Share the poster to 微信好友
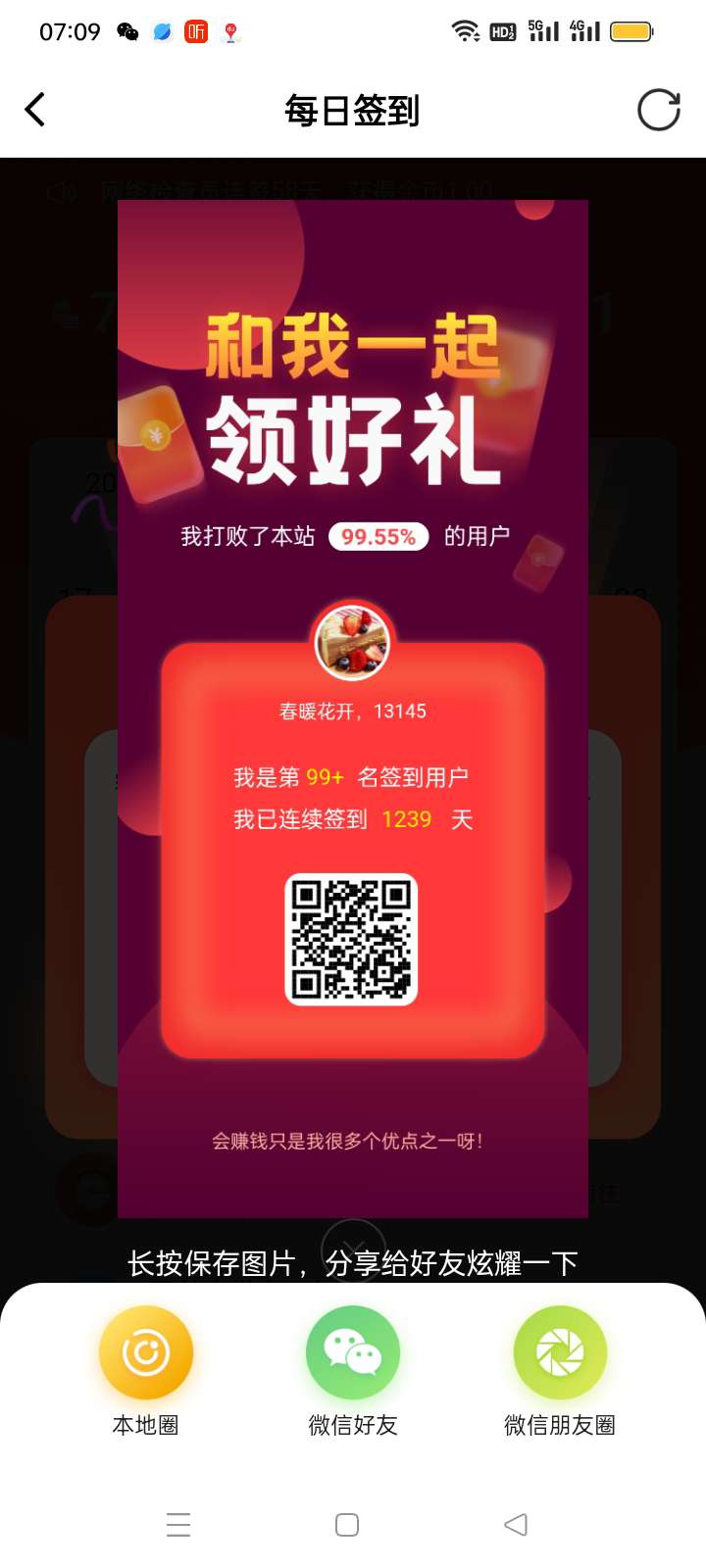The height and width of the screenshot is (1568, 706). (x=353, y=1353)
